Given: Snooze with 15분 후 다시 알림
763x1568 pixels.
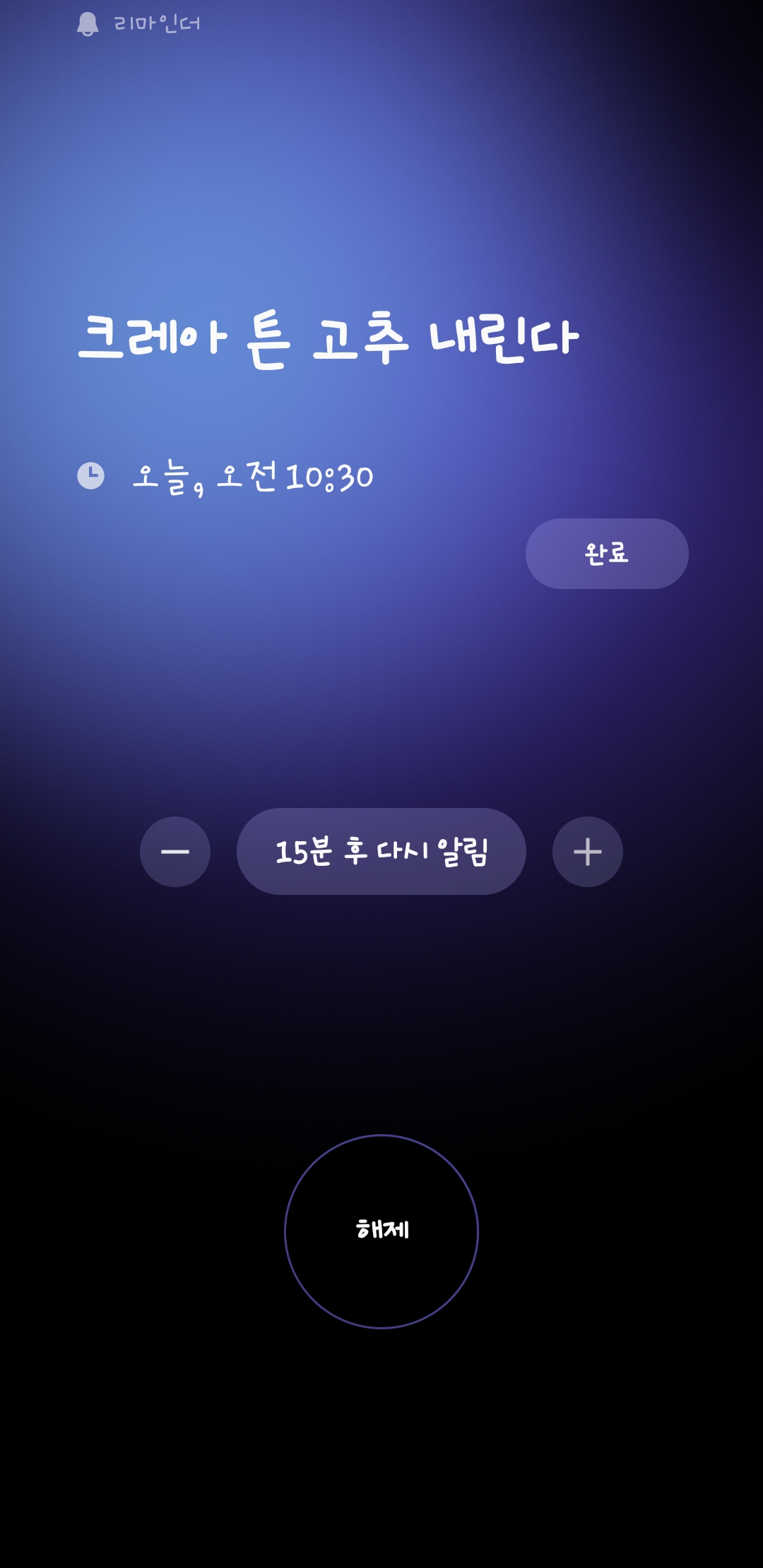Looking at the screenshot, I should [381, 852].
